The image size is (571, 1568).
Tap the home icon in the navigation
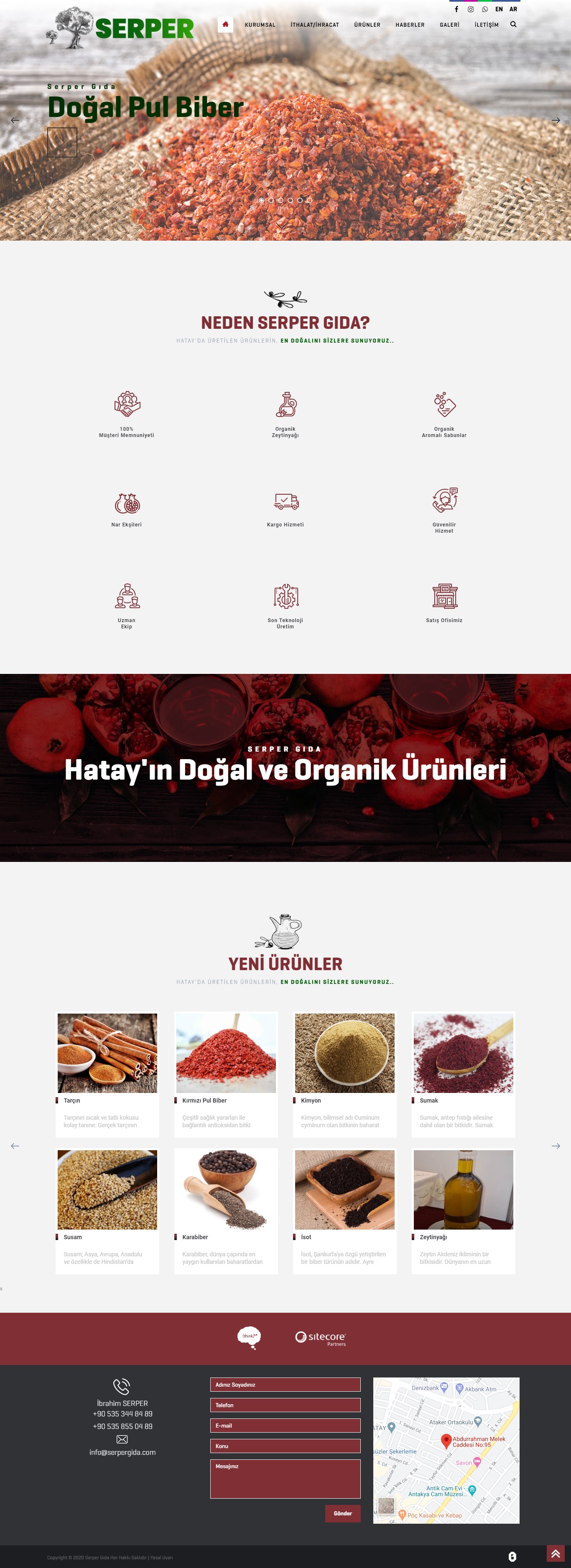coord(225,24)
